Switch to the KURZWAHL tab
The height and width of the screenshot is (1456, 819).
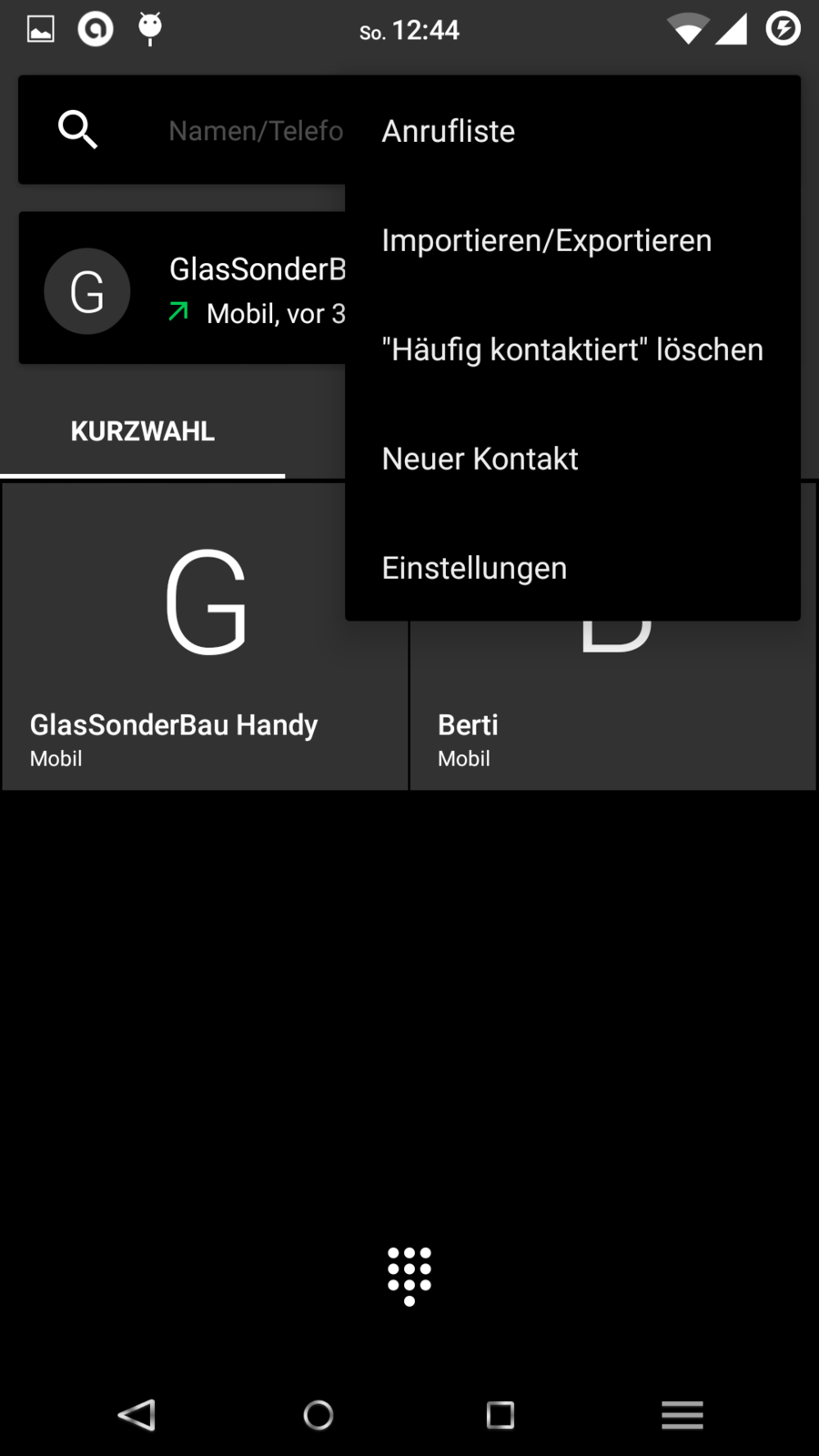pyautogui.click(x=143, y=431)
